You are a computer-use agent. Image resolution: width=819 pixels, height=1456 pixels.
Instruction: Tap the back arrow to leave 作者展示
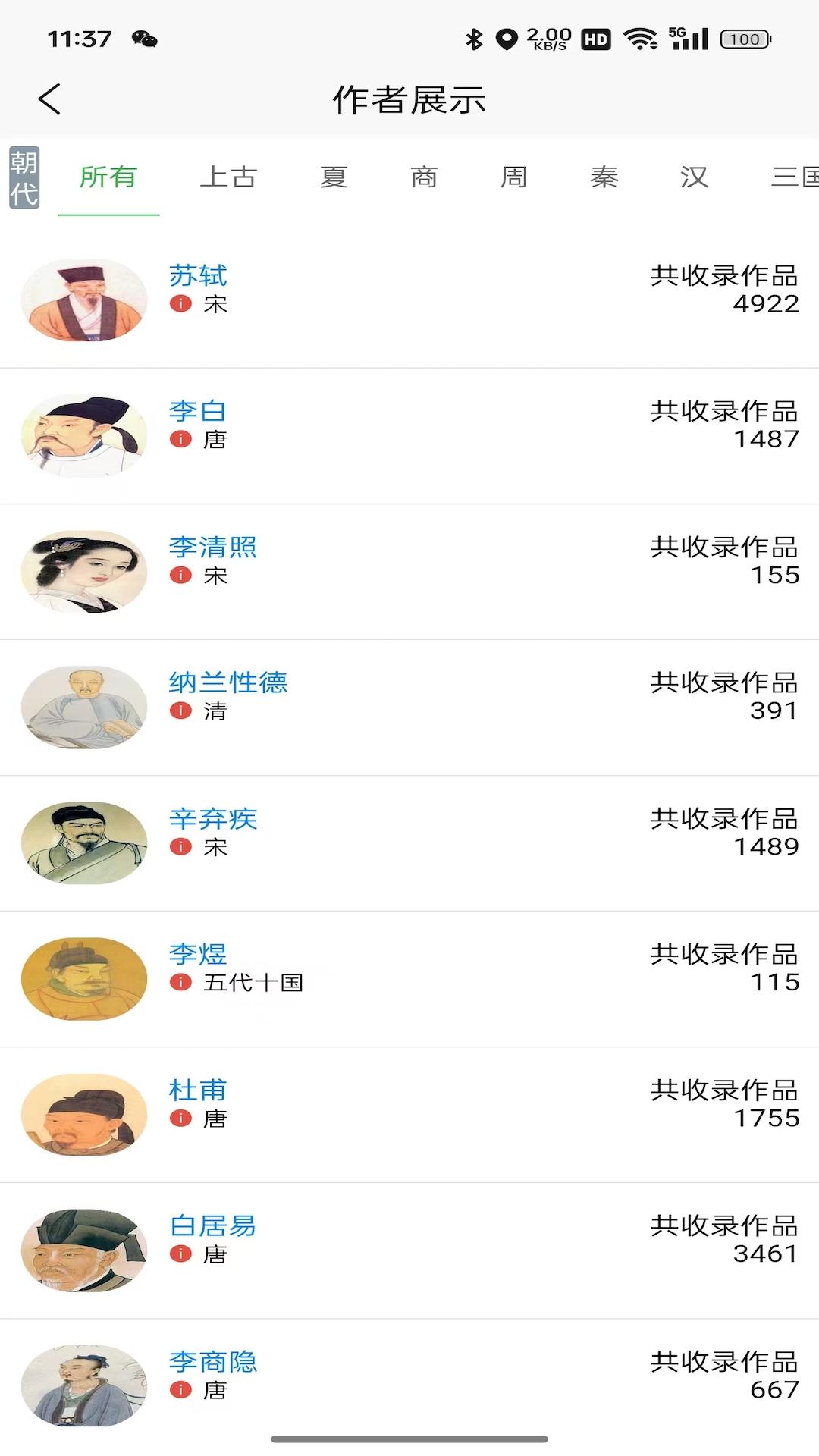tap(50, 99)
